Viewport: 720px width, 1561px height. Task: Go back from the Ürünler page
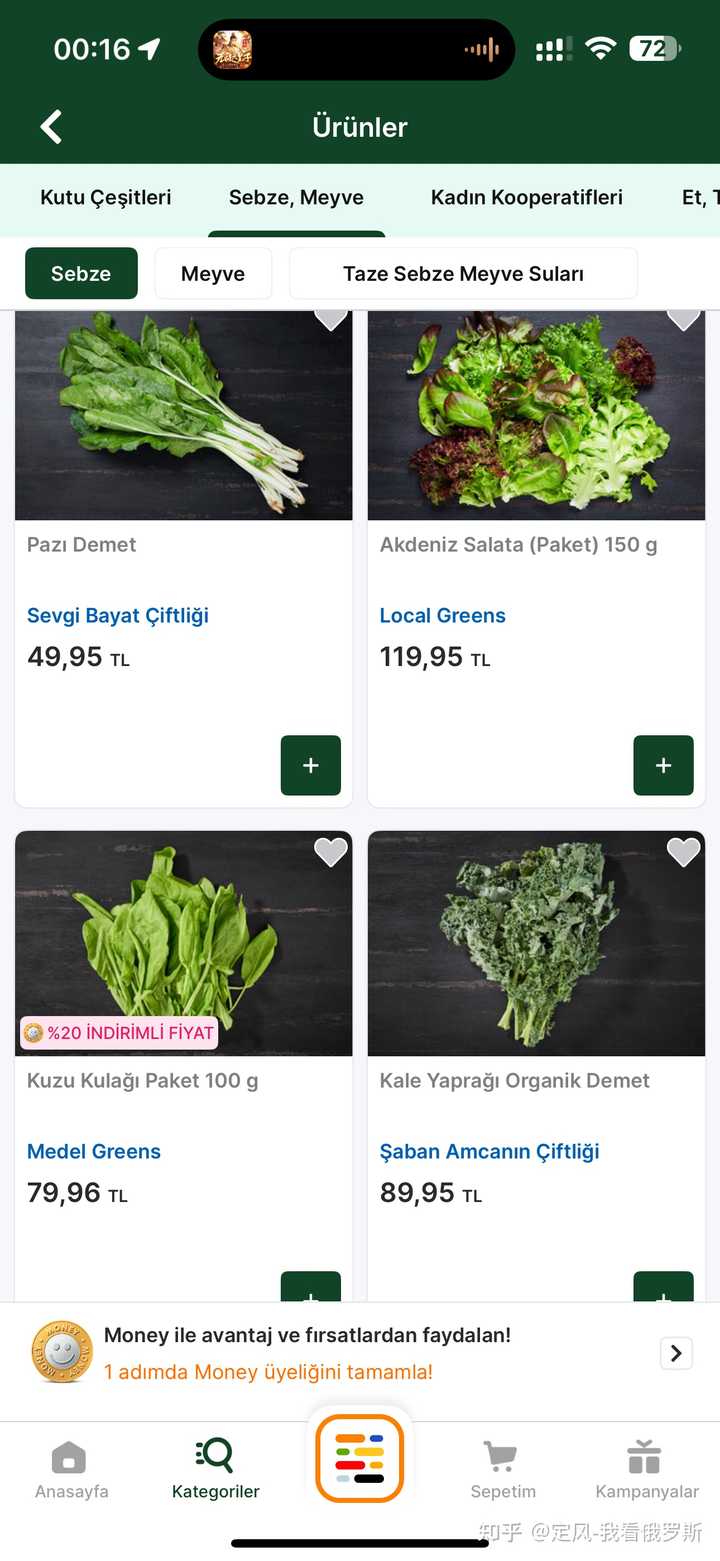[x=51, y=127]
